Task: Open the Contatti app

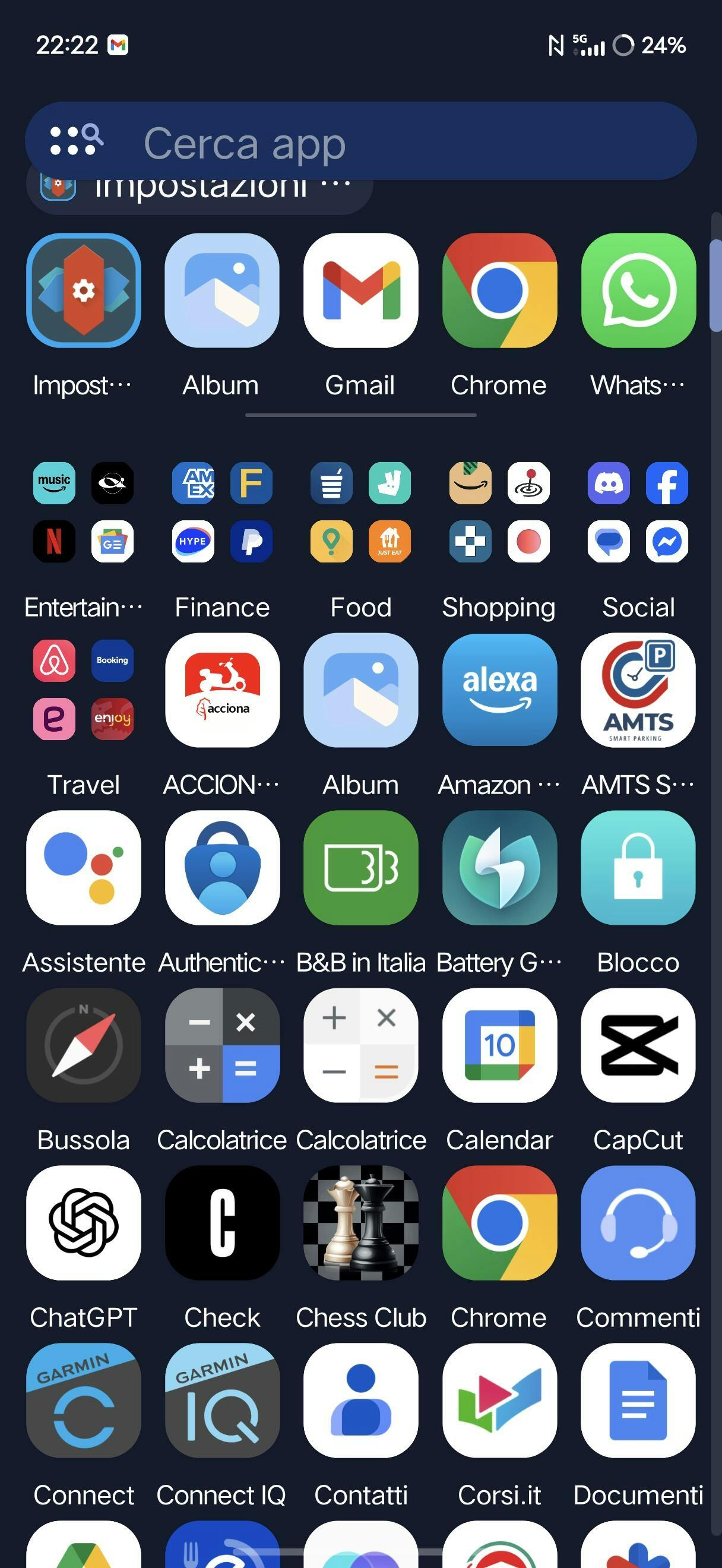Action: (360, 1400)
